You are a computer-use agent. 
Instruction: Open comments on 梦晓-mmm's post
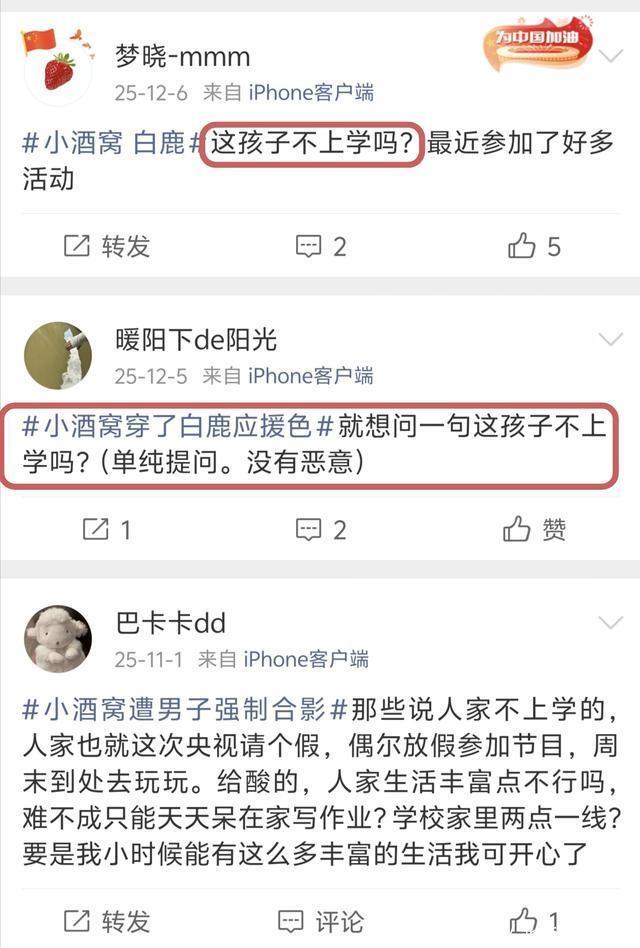pyautogui.click(x=321, y=246)
